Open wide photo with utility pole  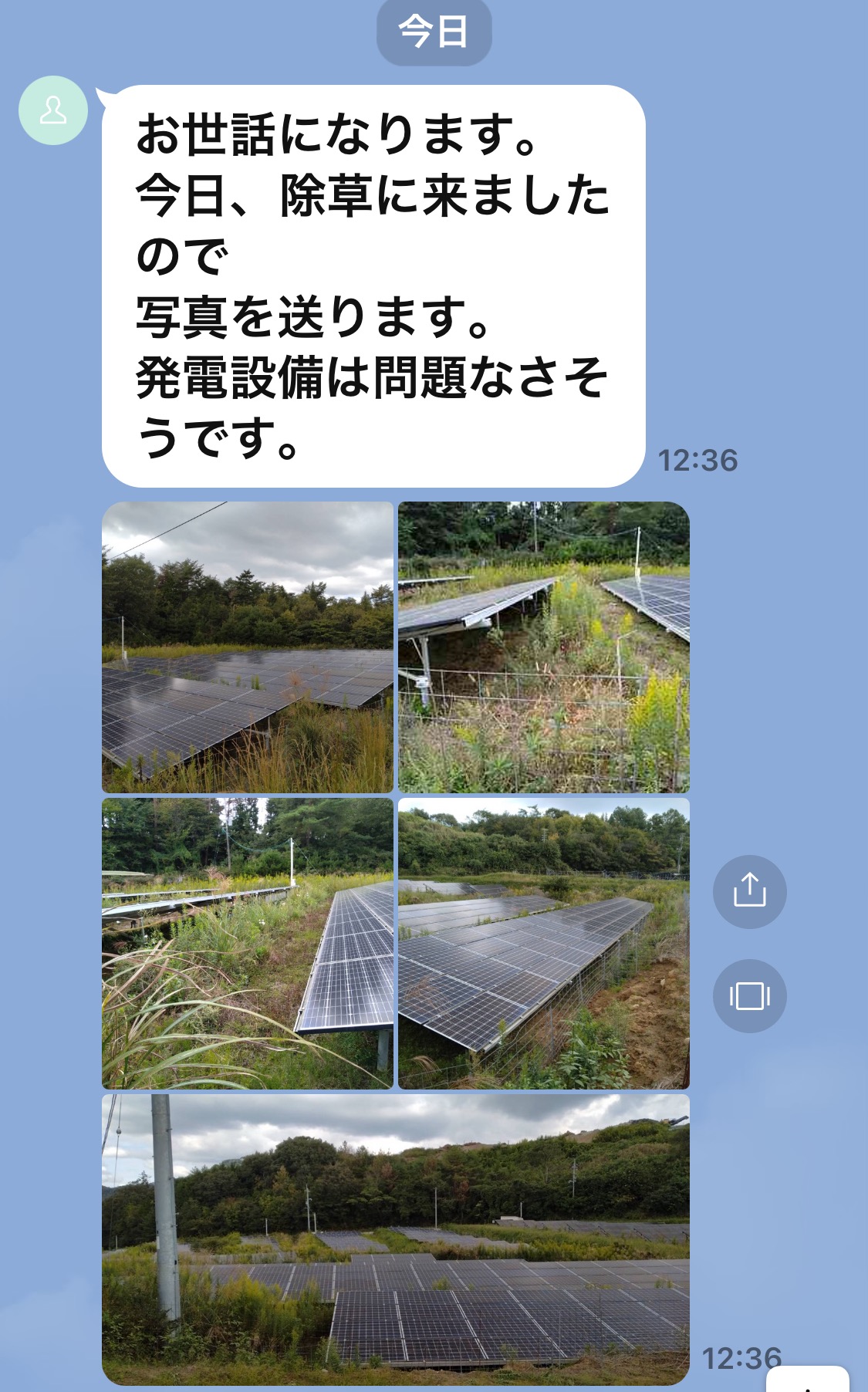pos(395,1238)
